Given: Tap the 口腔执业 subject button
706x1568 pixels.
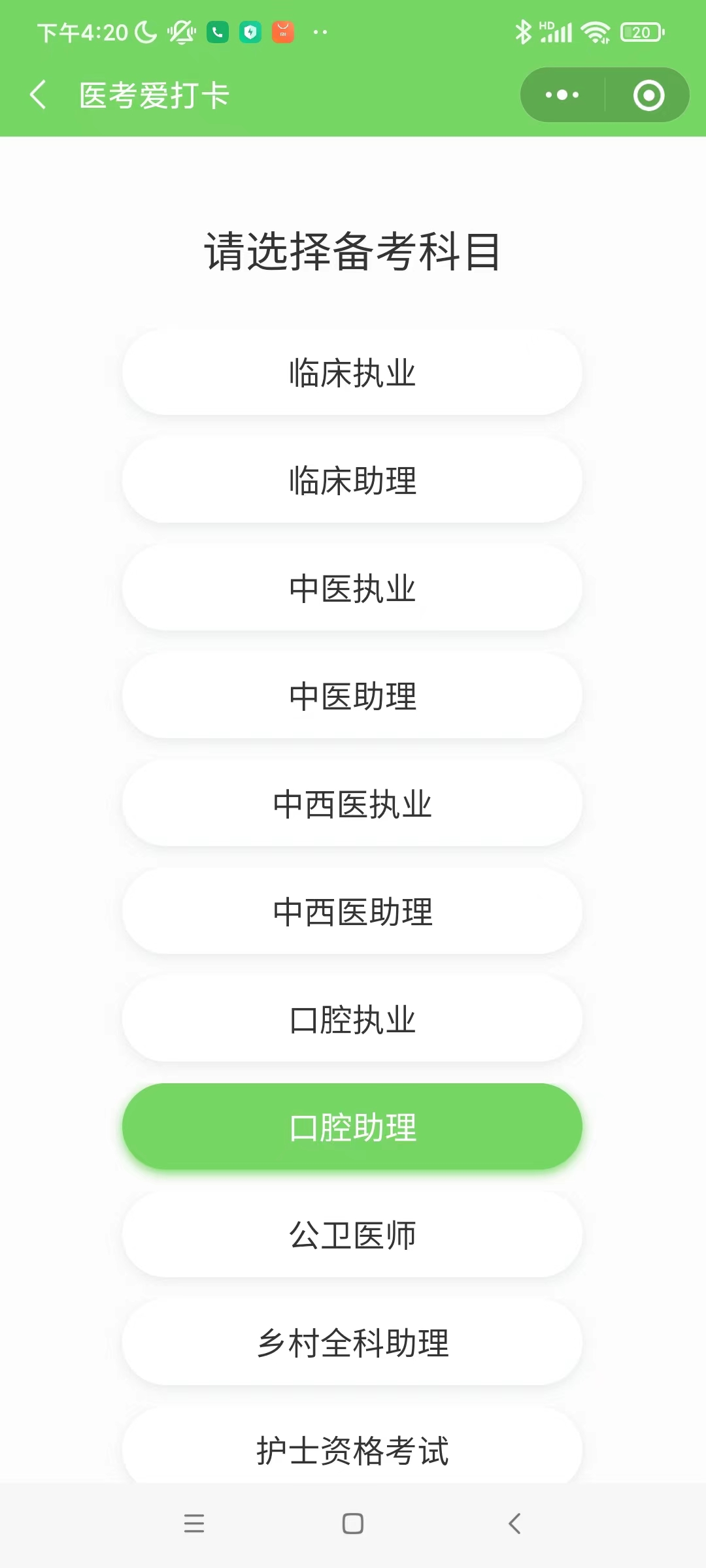Looking at the screenshot, I should (352, 1019).
